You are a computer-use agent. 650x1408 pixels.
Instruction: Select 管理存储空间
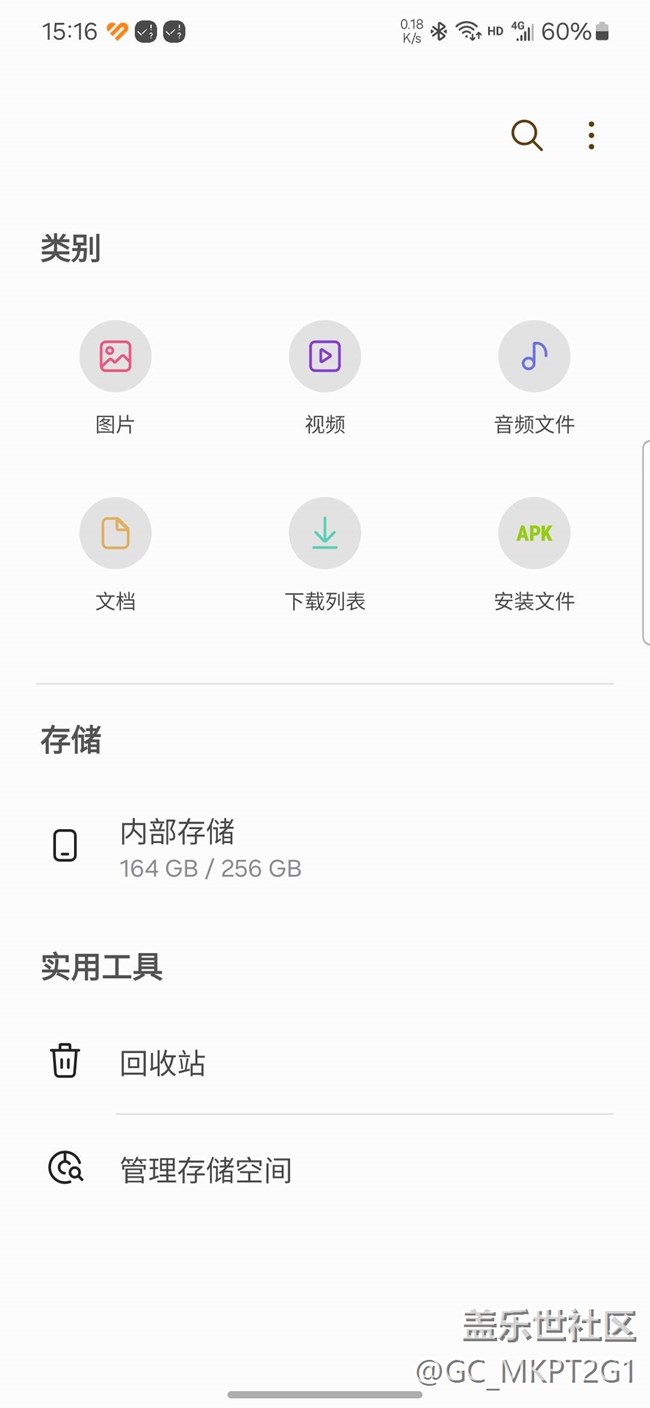[x=205, y=1169]
